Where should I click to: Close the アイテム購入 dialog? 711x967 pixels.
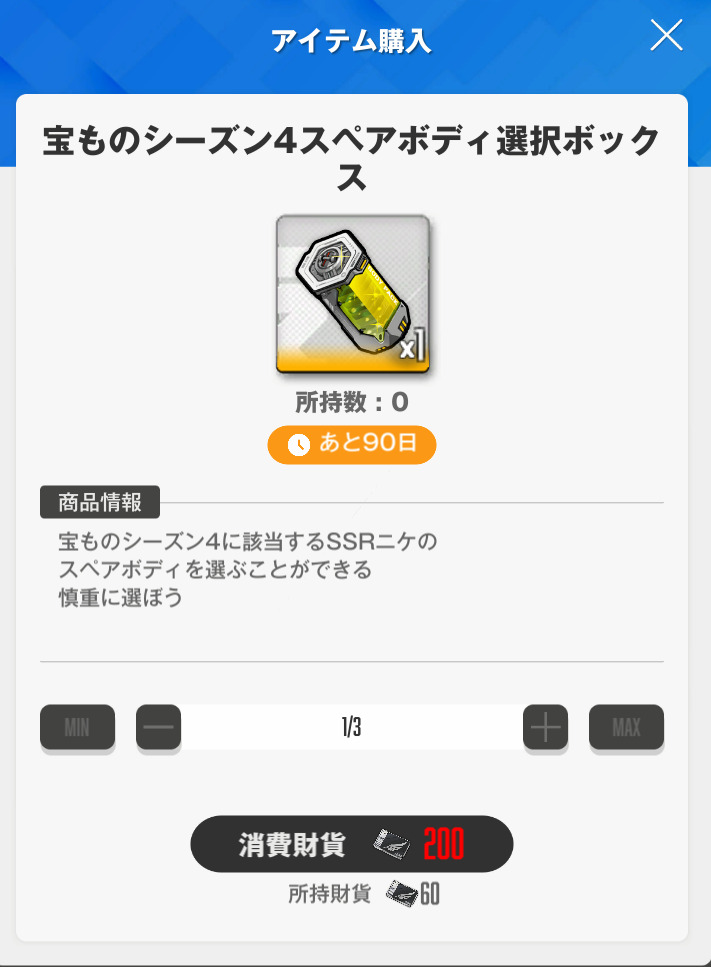tap(666, 37)
